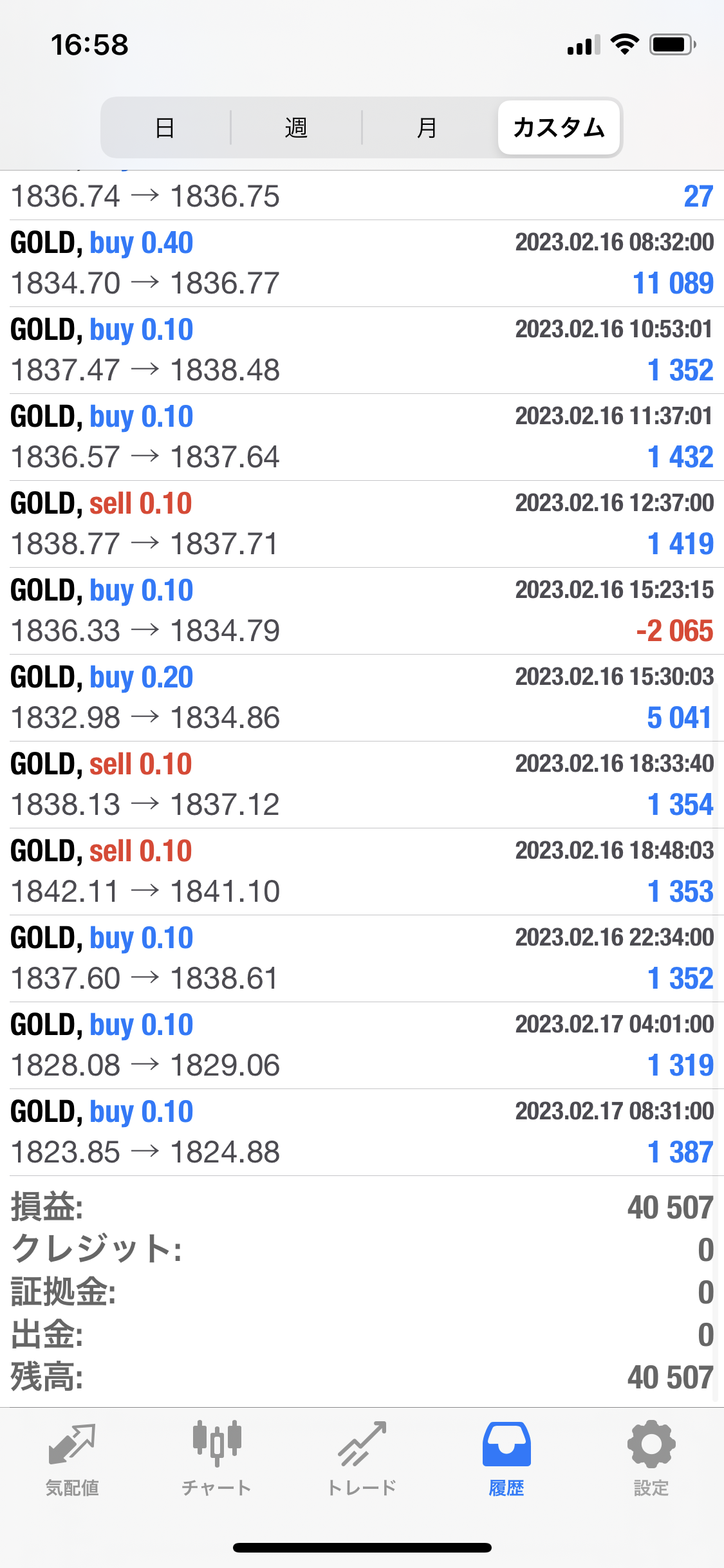724x1568 pixels.
Task: Open the GOLD buy 0.40 trade at 08:32:00
Action: point(362,263)
